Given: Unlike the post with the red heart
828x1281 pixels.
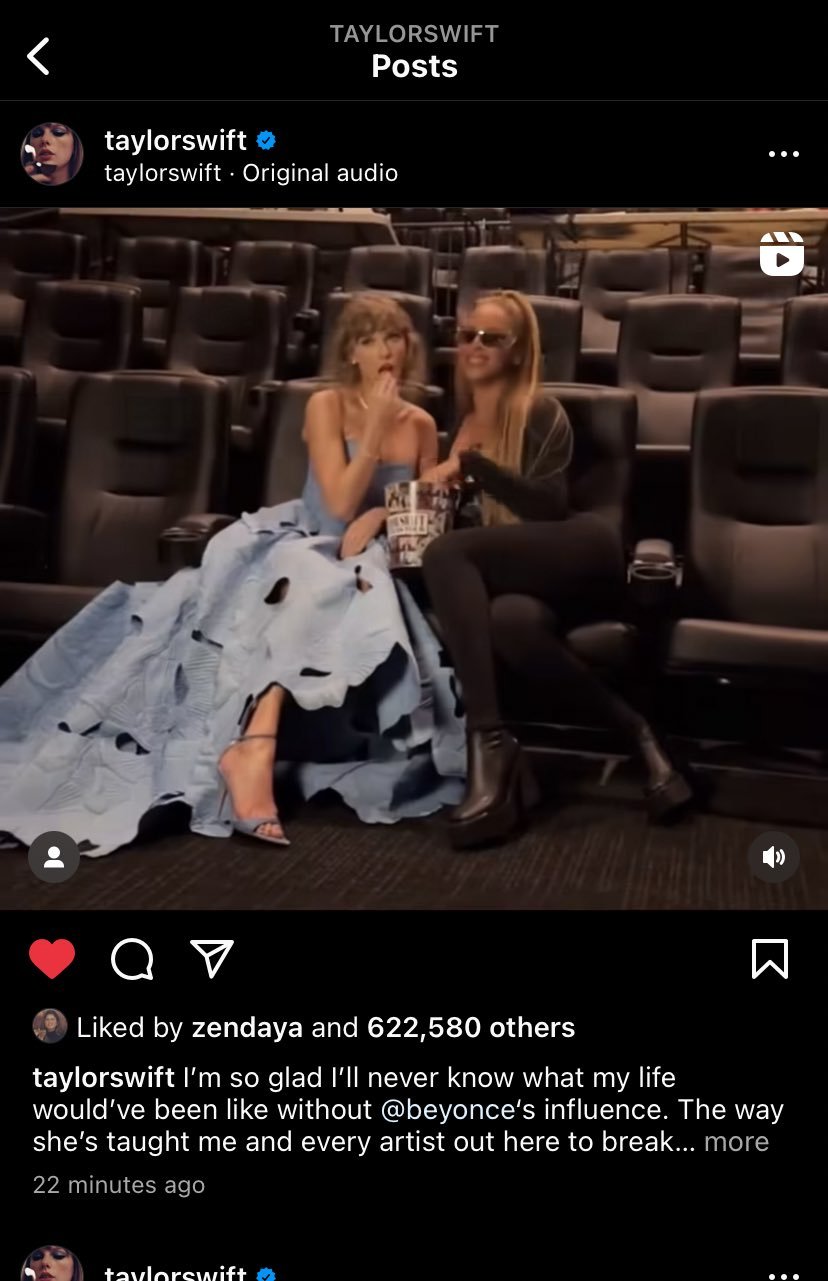Looking at the screenshot, I should click(x=52, y=959).
